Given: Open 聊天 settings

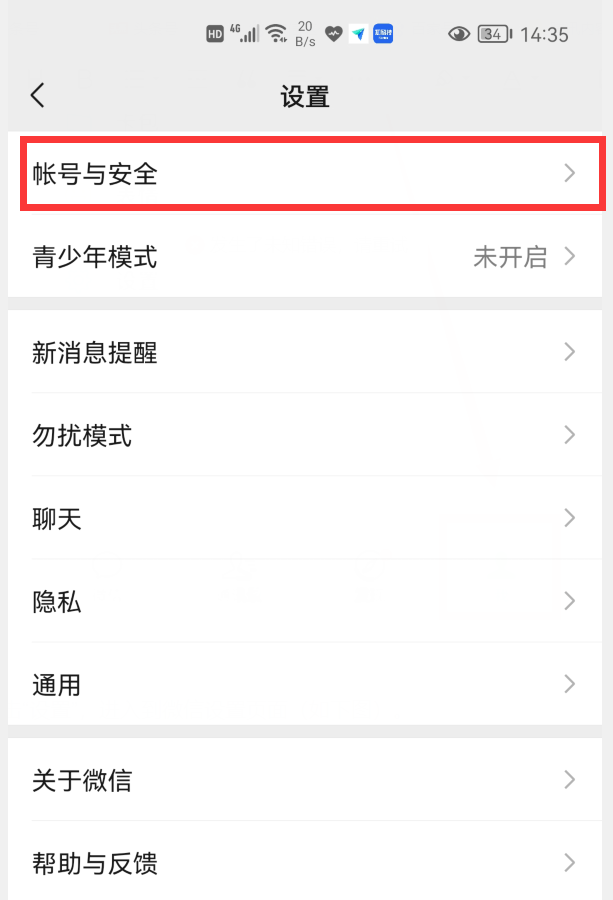Looking at the screenshot, I should pyautogui.click(x=306, y=518).
